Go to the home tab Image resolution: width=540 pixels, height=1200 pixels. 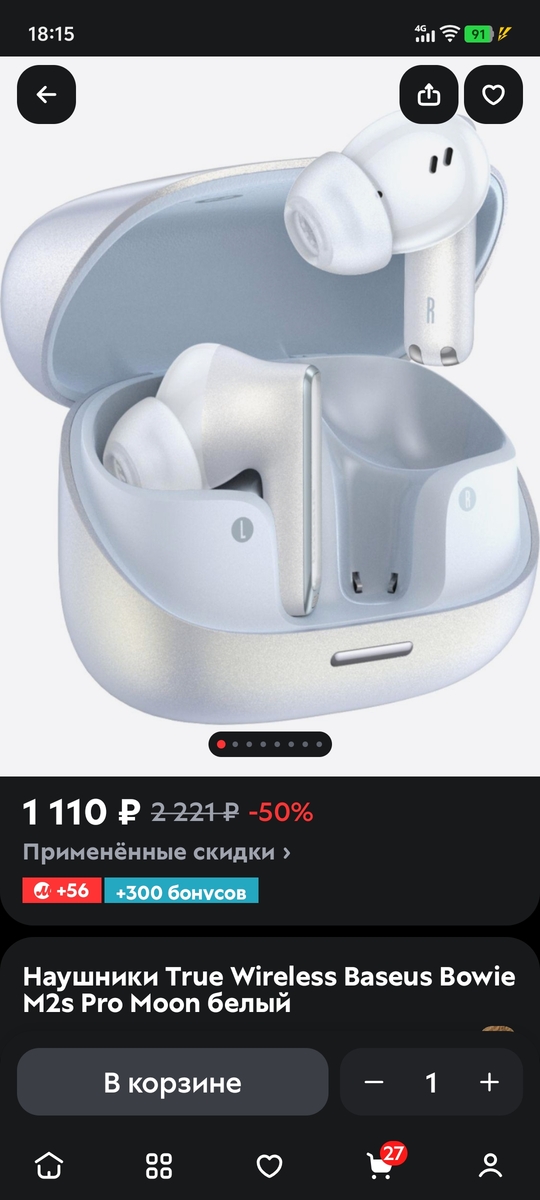[48, 1165]
